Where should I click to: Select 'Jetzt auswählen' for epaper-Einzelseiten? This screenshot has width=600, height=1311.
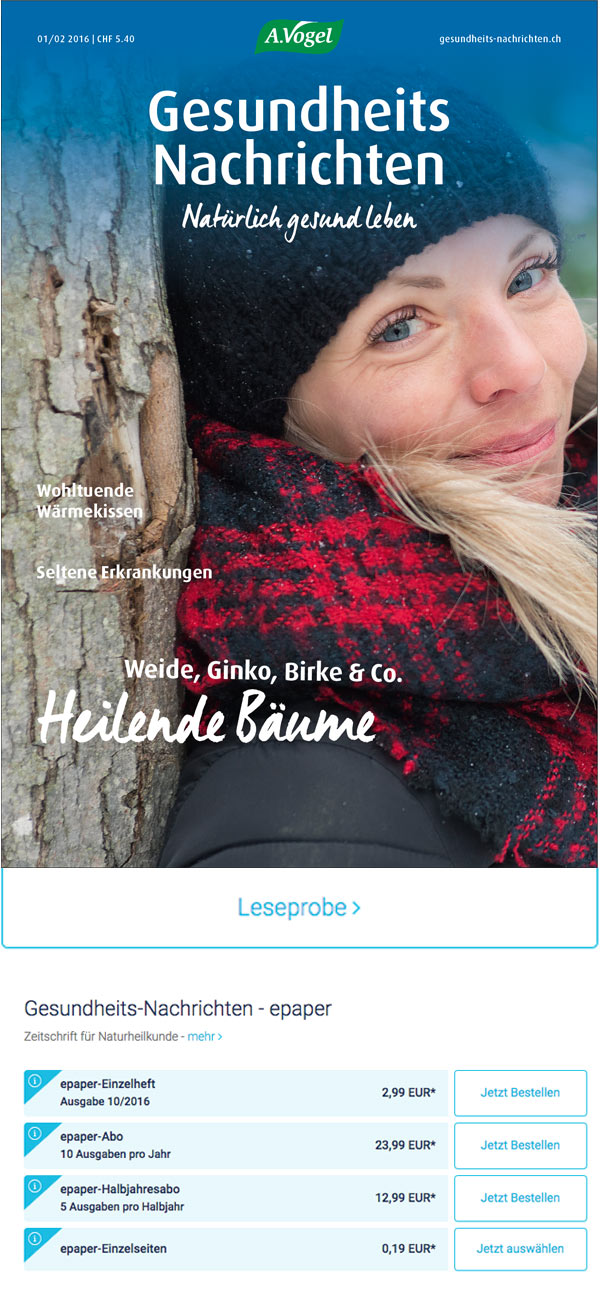520,1249
